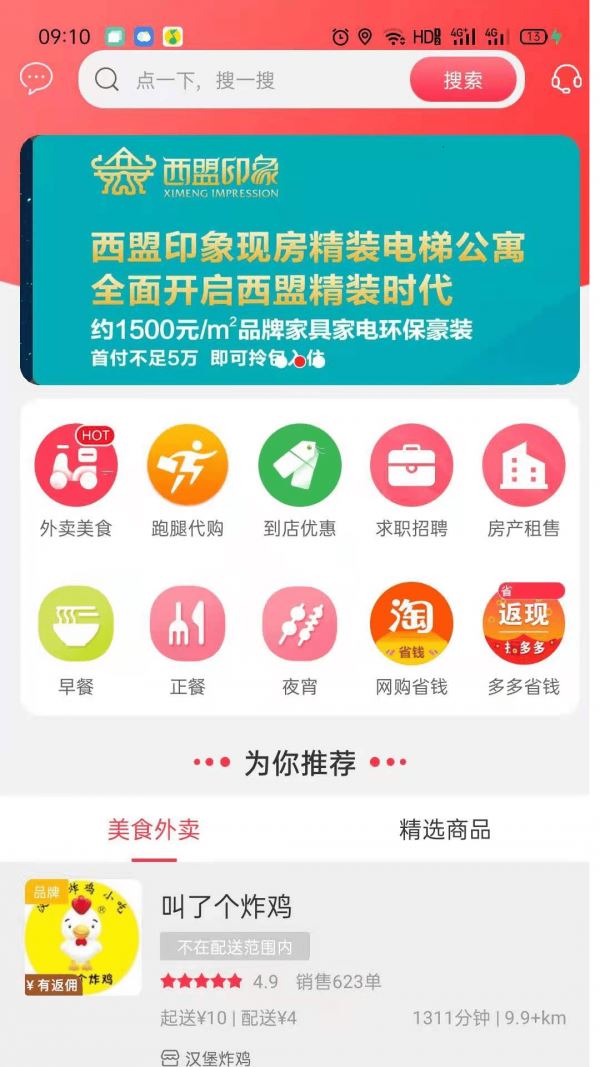Open 到店优惠 in-store deals
This screenshot has width=600, height=1067.
coord(300,480)
